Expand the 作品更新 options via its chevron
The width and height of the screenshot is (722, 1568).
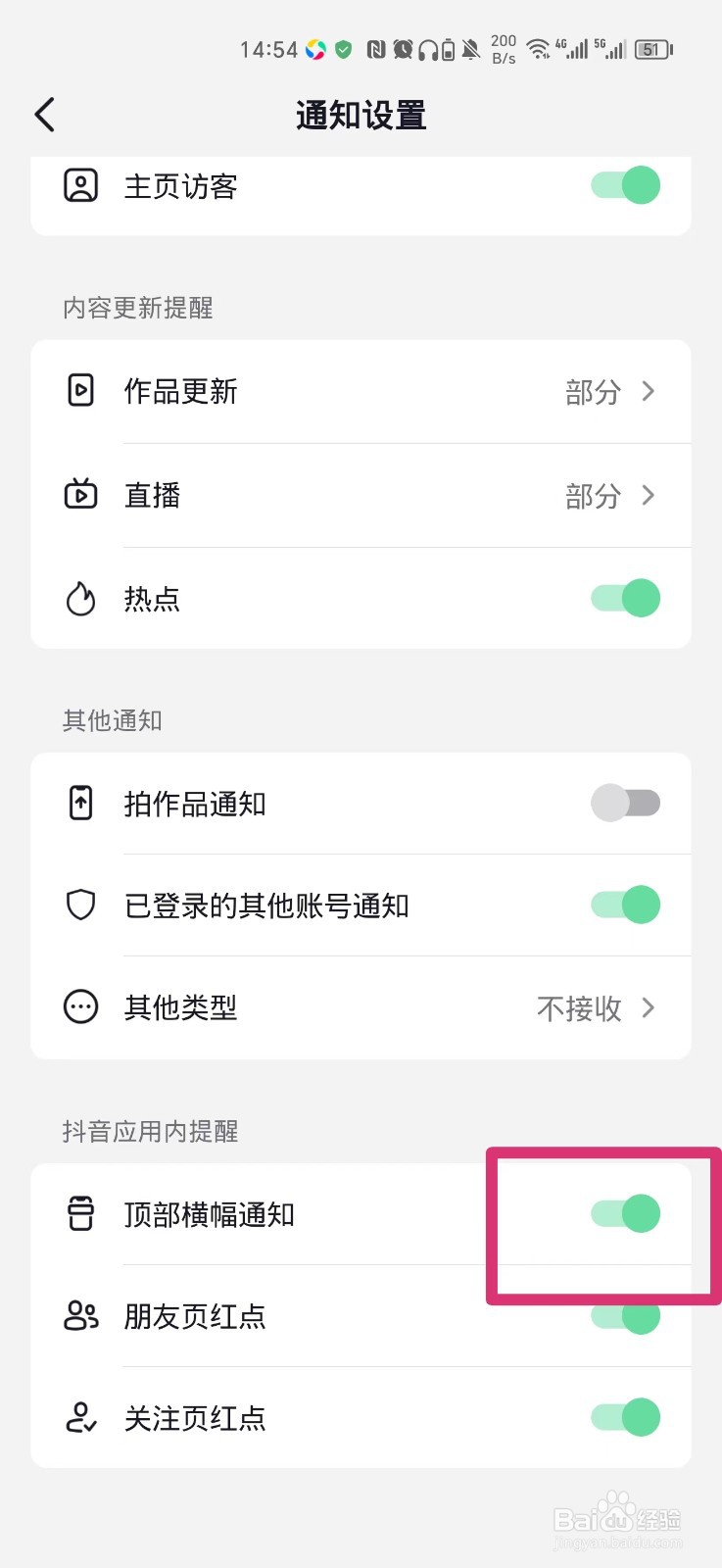click(648, 390)
